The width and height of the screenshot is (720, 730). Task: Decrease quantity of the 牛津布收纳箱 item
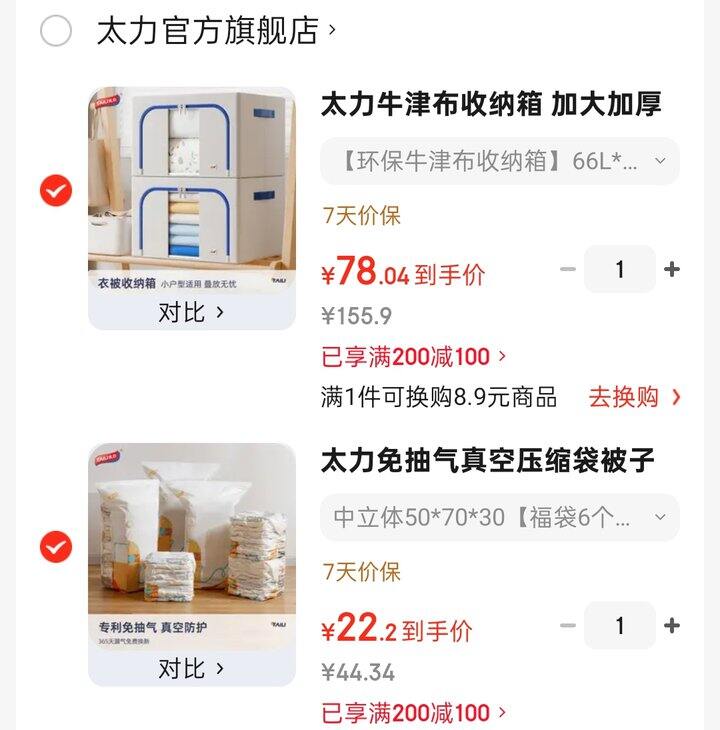click(570, 269)
